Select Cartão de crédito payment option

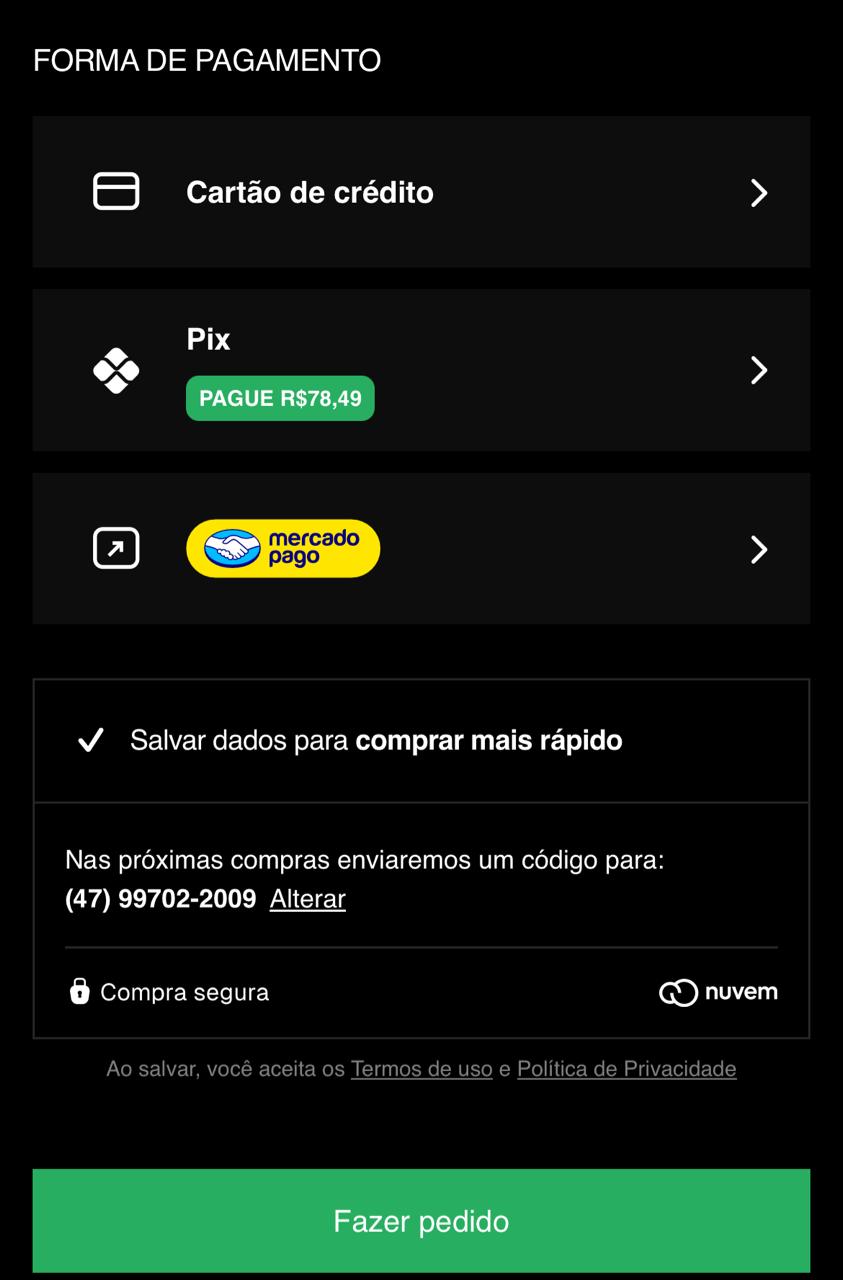(x=421, y=192)
